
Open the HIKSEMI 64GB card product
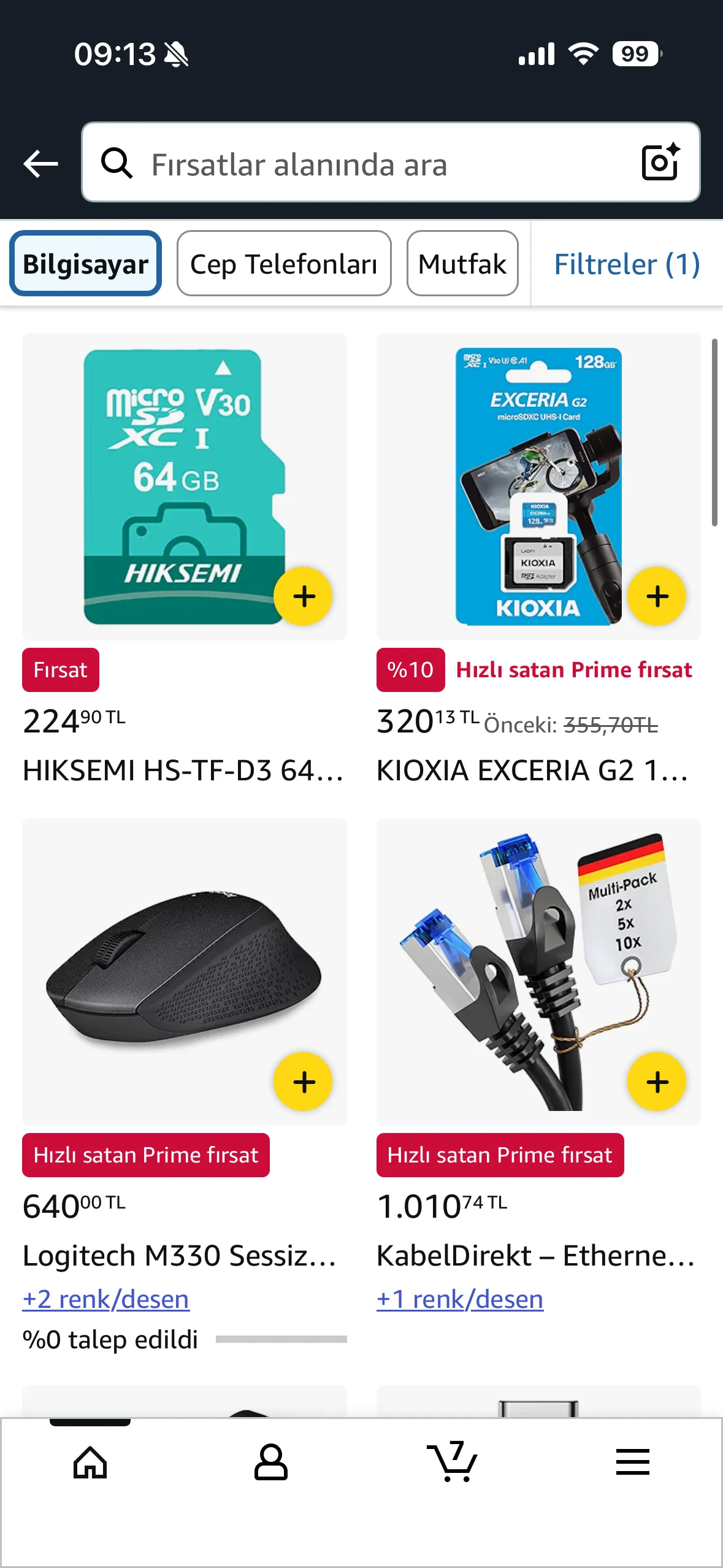coord(183,771)
